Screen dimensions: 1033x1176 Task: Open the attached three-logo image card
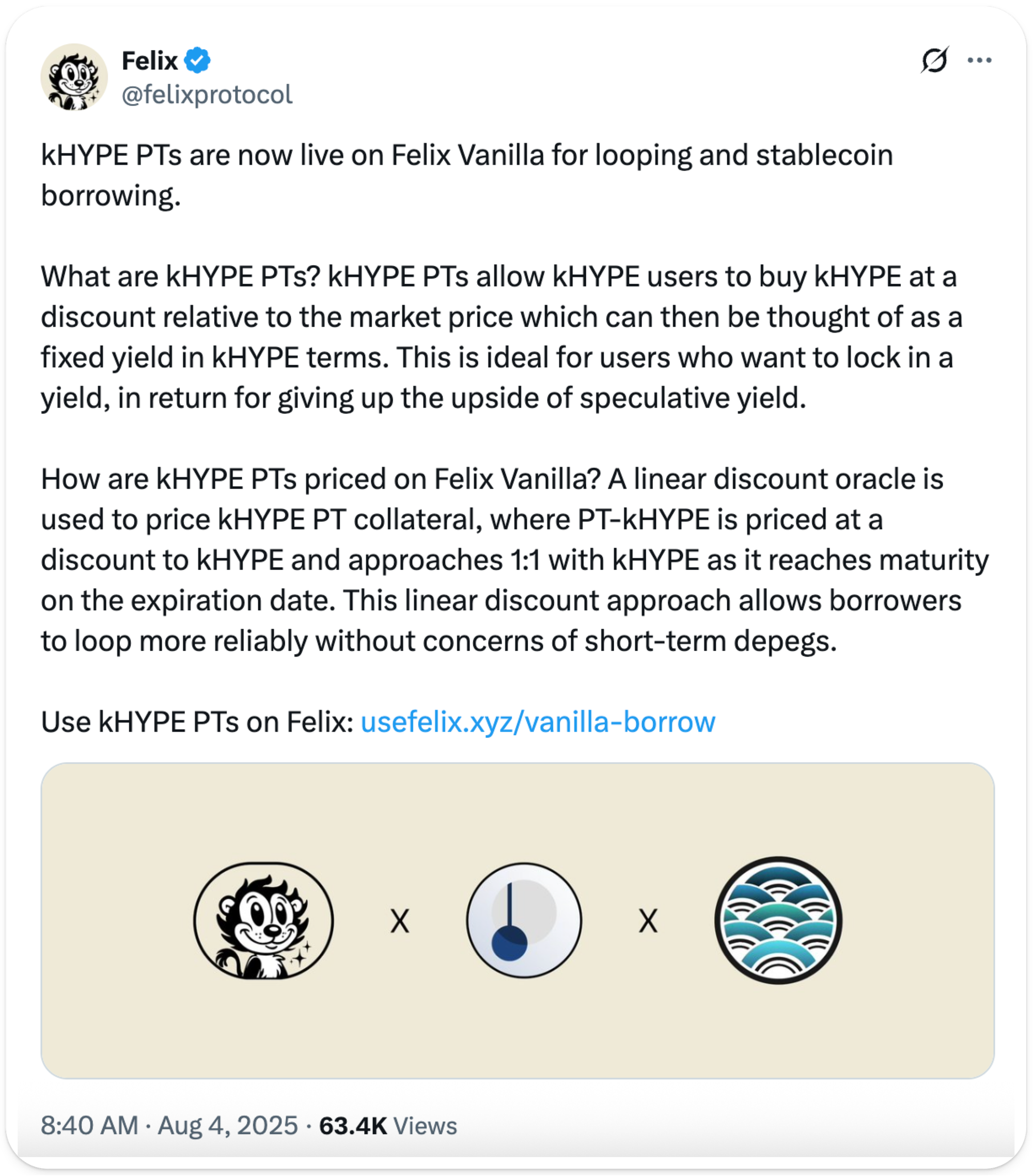click(x=516, y=921)
